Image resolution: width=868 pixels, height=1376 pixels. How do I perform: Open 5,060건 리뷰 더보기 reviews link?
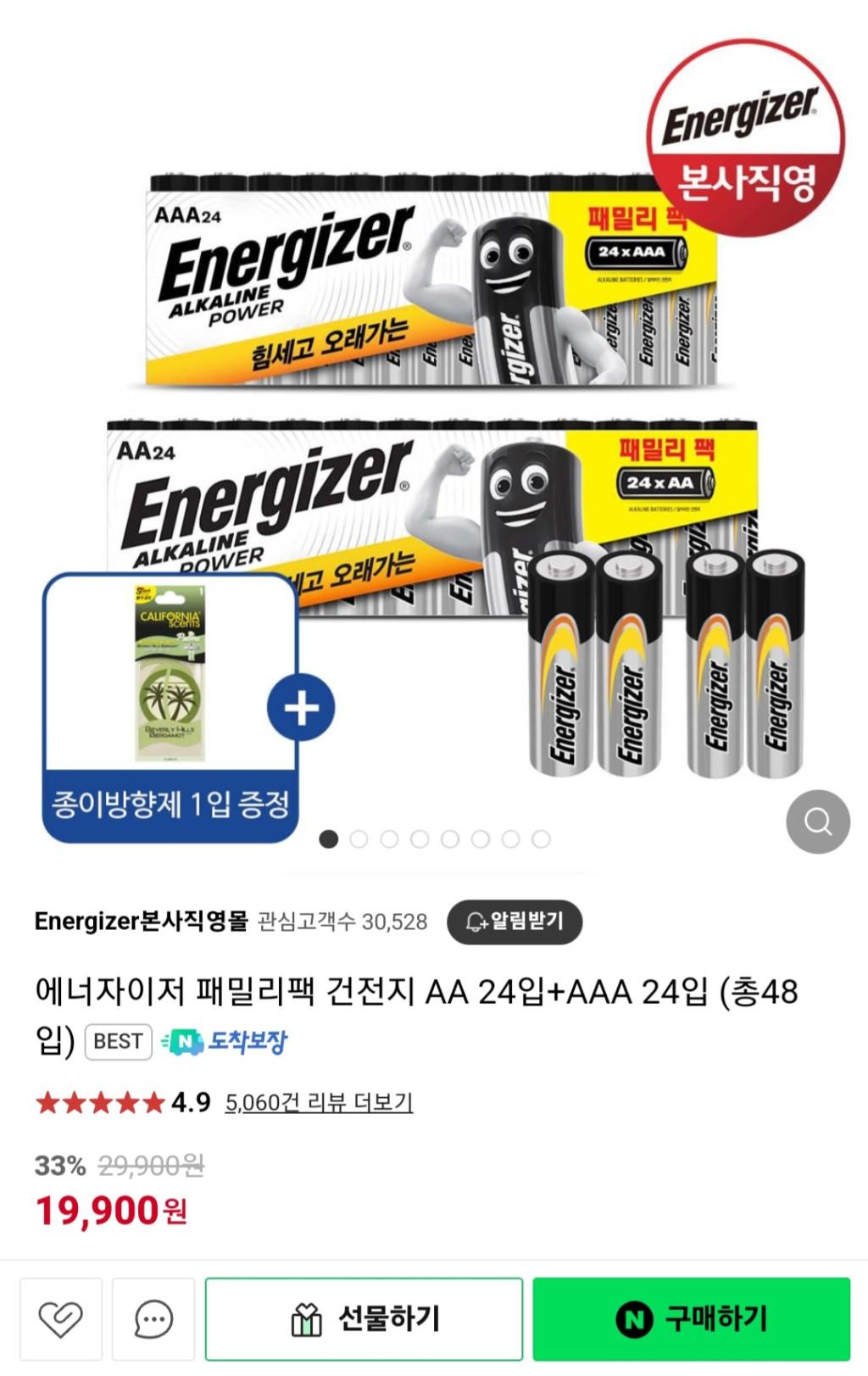(319, 1102)
